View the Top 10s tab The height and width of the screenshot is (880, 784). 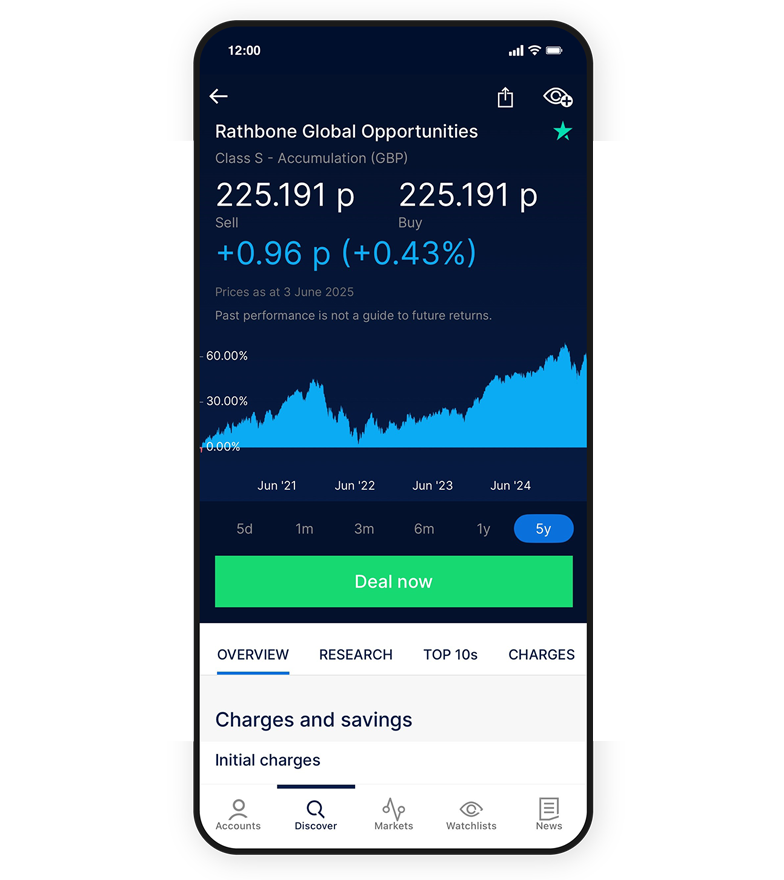click(450, 655)
